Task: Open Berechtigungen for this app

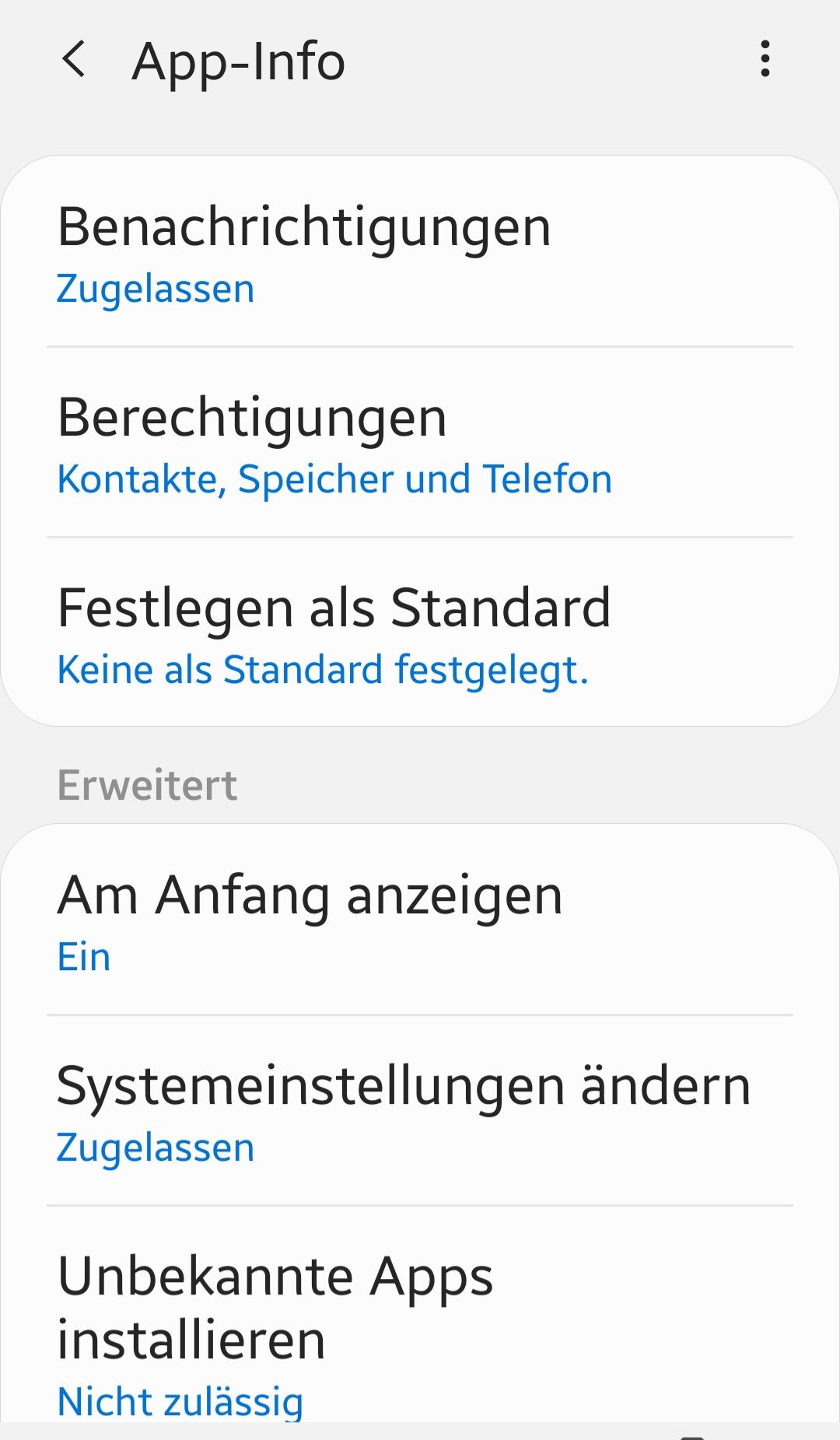Action: (420, 443)
